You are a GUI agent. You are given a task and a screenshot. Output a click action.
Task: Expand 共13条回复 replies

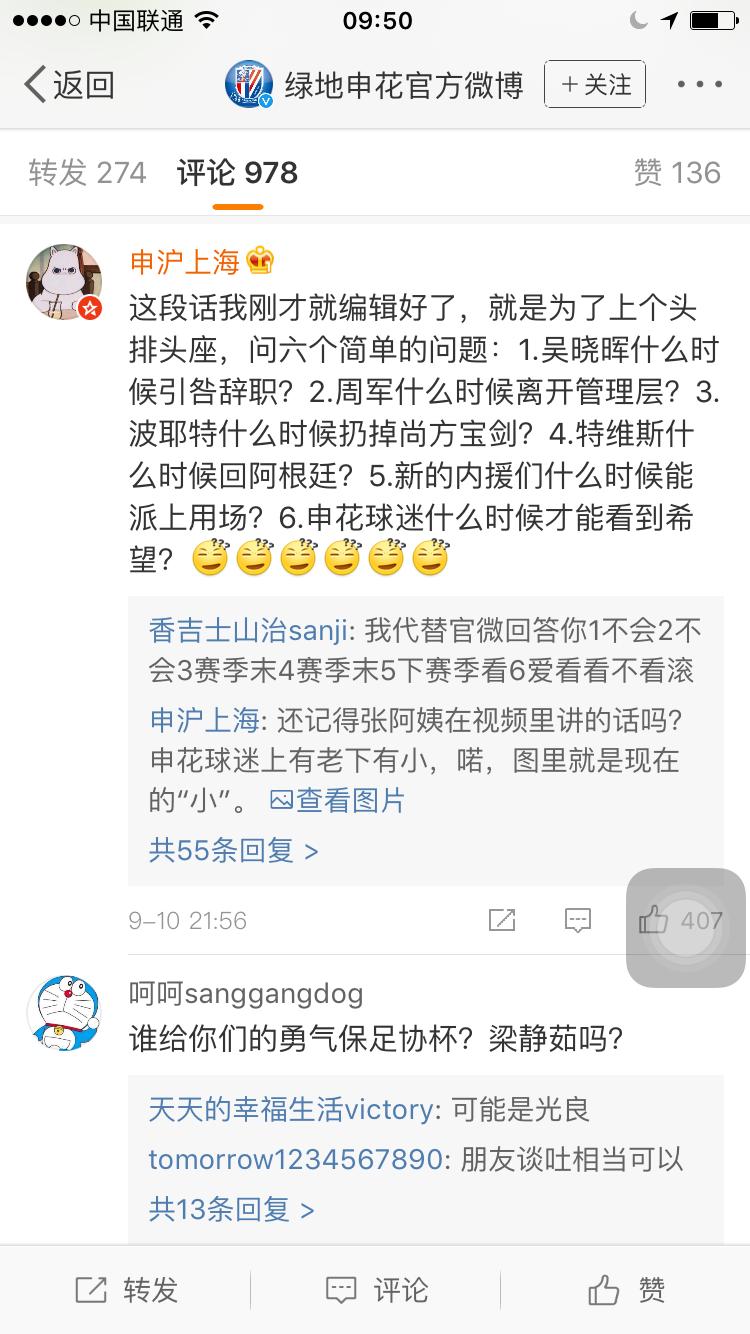pyautogui.click(x=231, y=1210)
